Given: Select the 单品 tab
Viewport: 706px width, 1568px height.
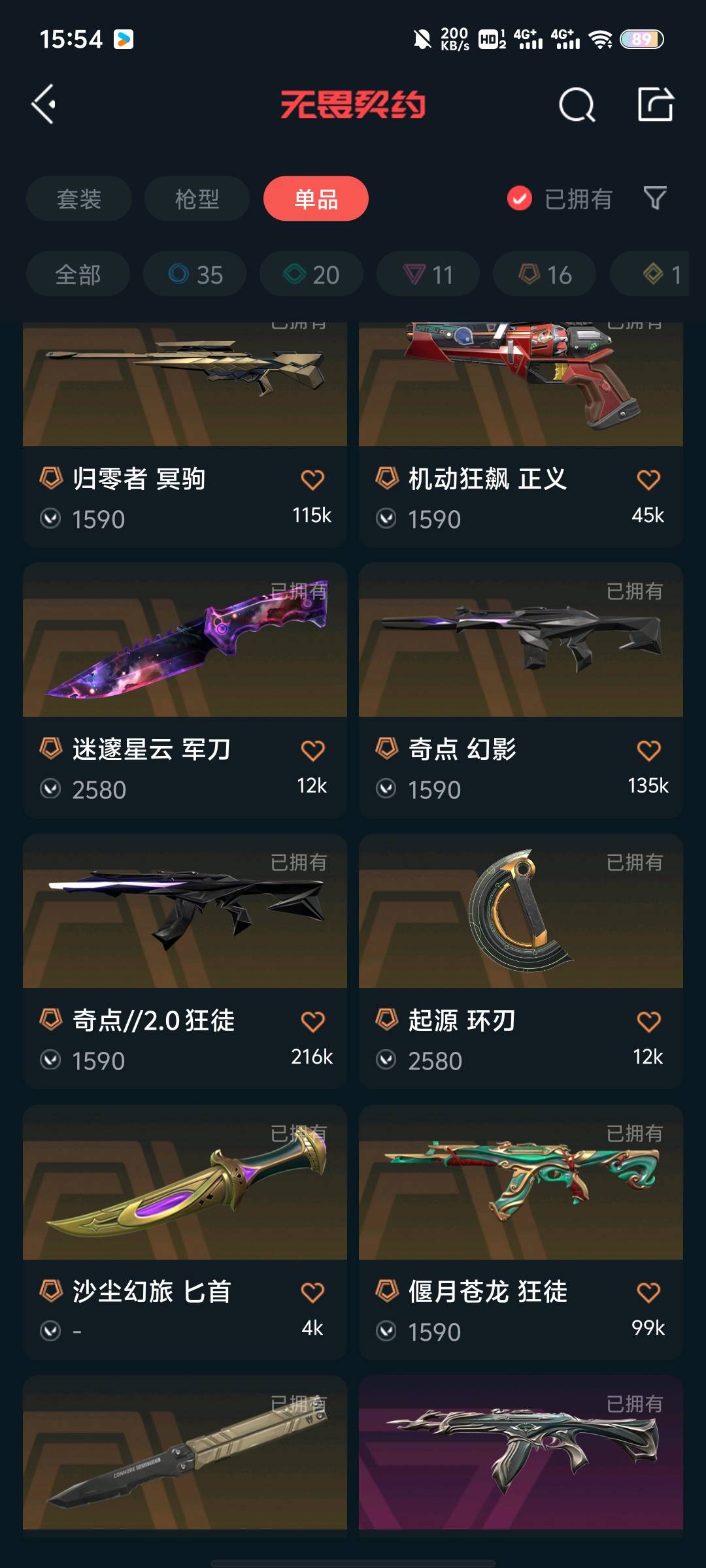Looking at the screenshot, I should [x=316, y=199].
